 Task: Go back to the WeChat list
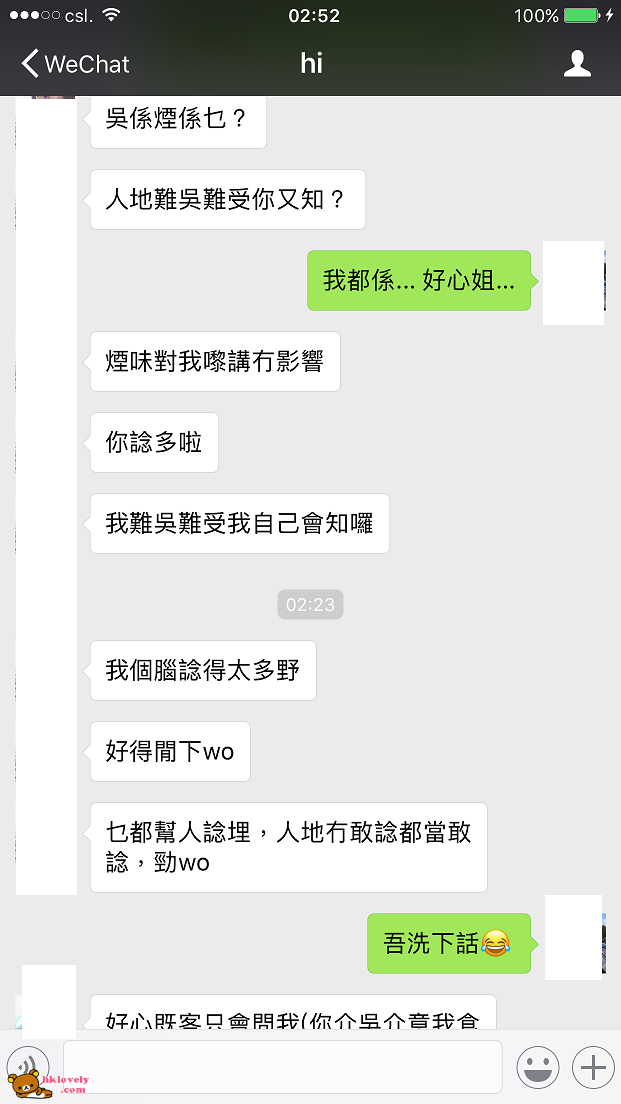pyautogui.click(x=75, y=64)
